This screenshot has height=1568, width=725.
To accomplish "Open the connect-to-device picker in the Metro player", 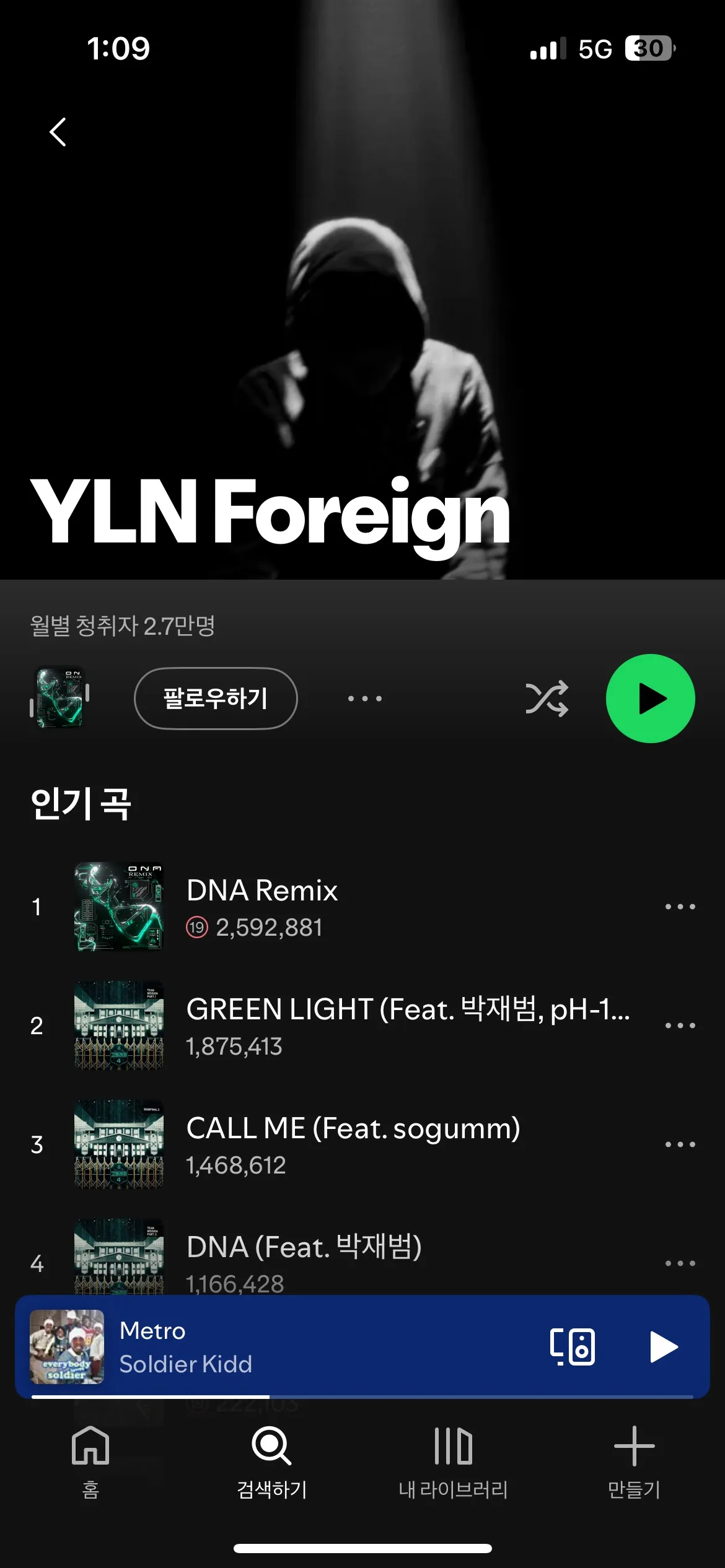I will pos(573,1346).
